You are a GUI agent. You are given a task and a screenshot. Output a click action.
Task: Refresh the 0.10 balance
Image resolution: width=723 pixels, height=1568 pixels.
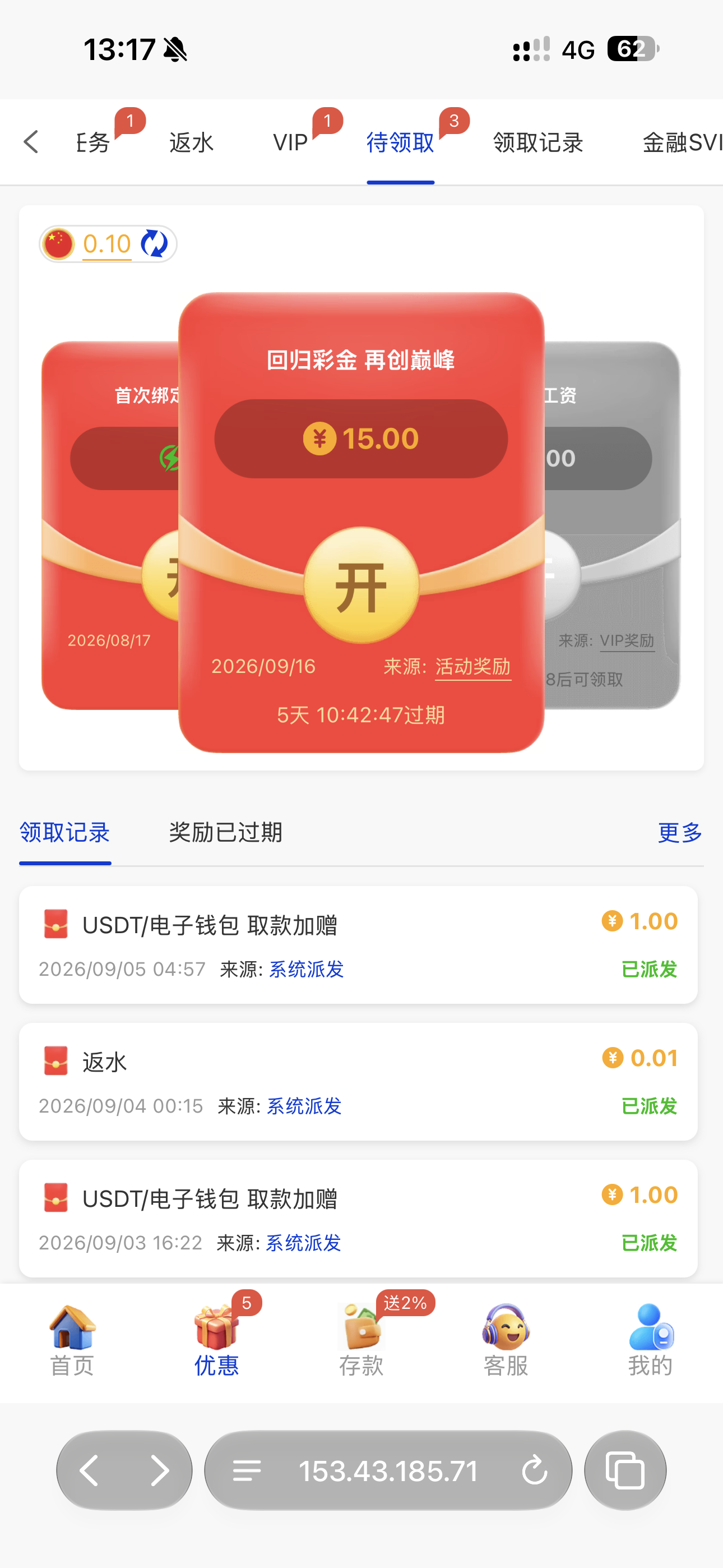(154, 243)
